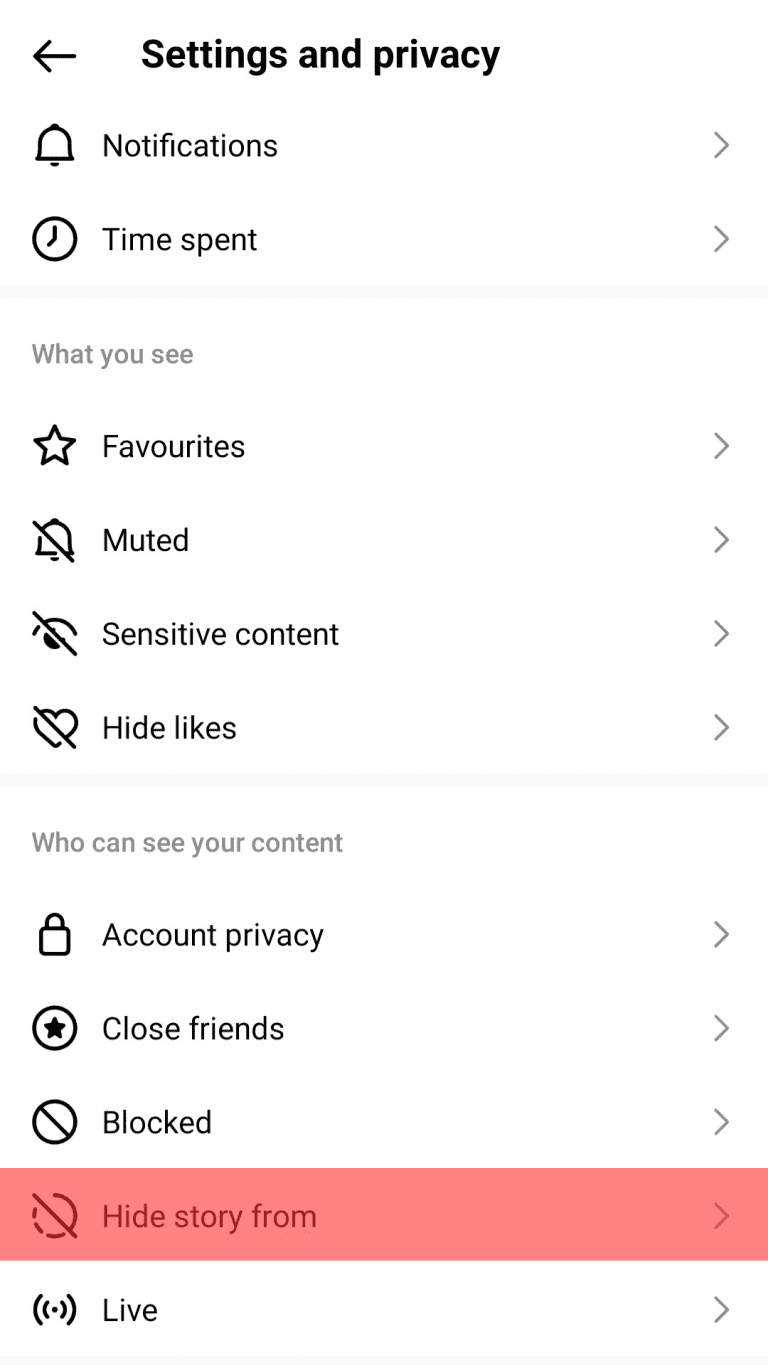
Task: Select the Time spent clock icon
Action: (x=54, y=239)
